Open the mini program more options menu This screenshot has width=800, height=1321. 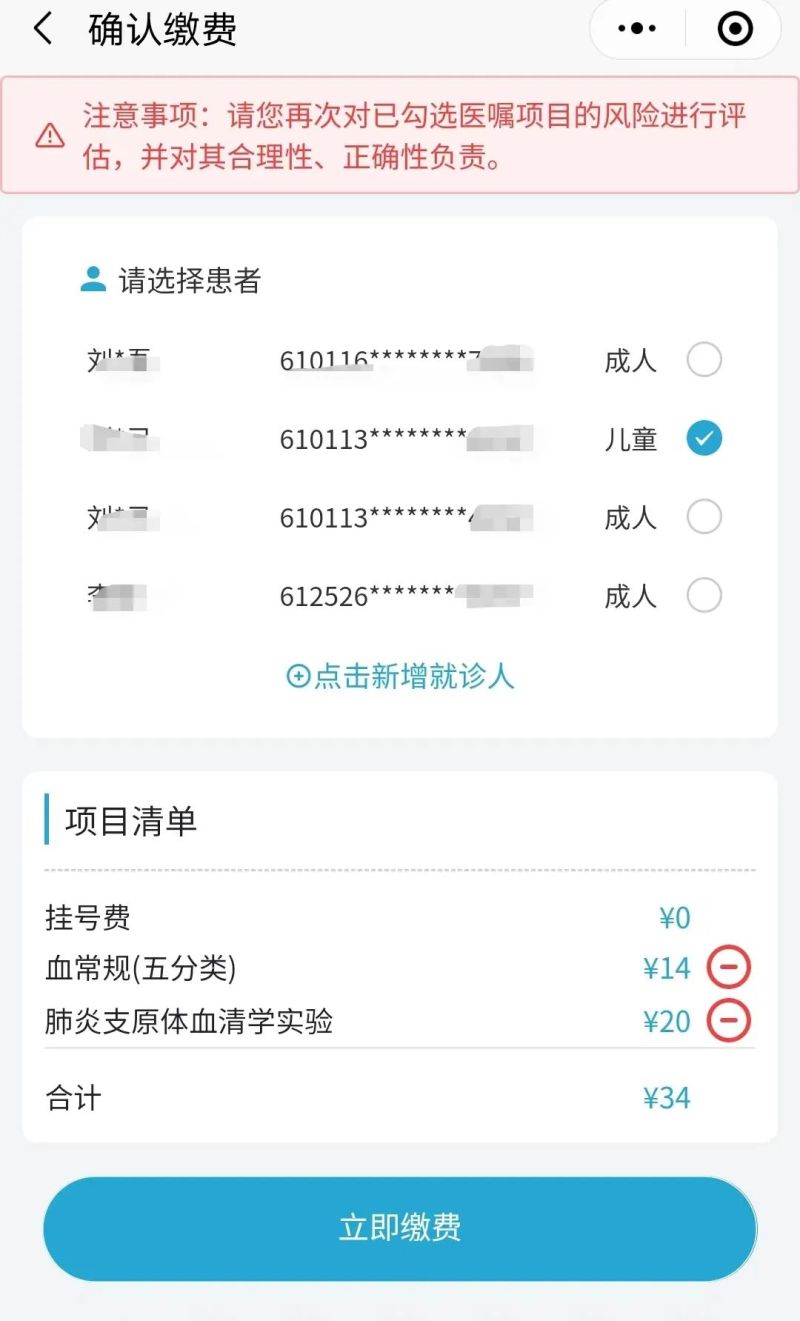637,30
